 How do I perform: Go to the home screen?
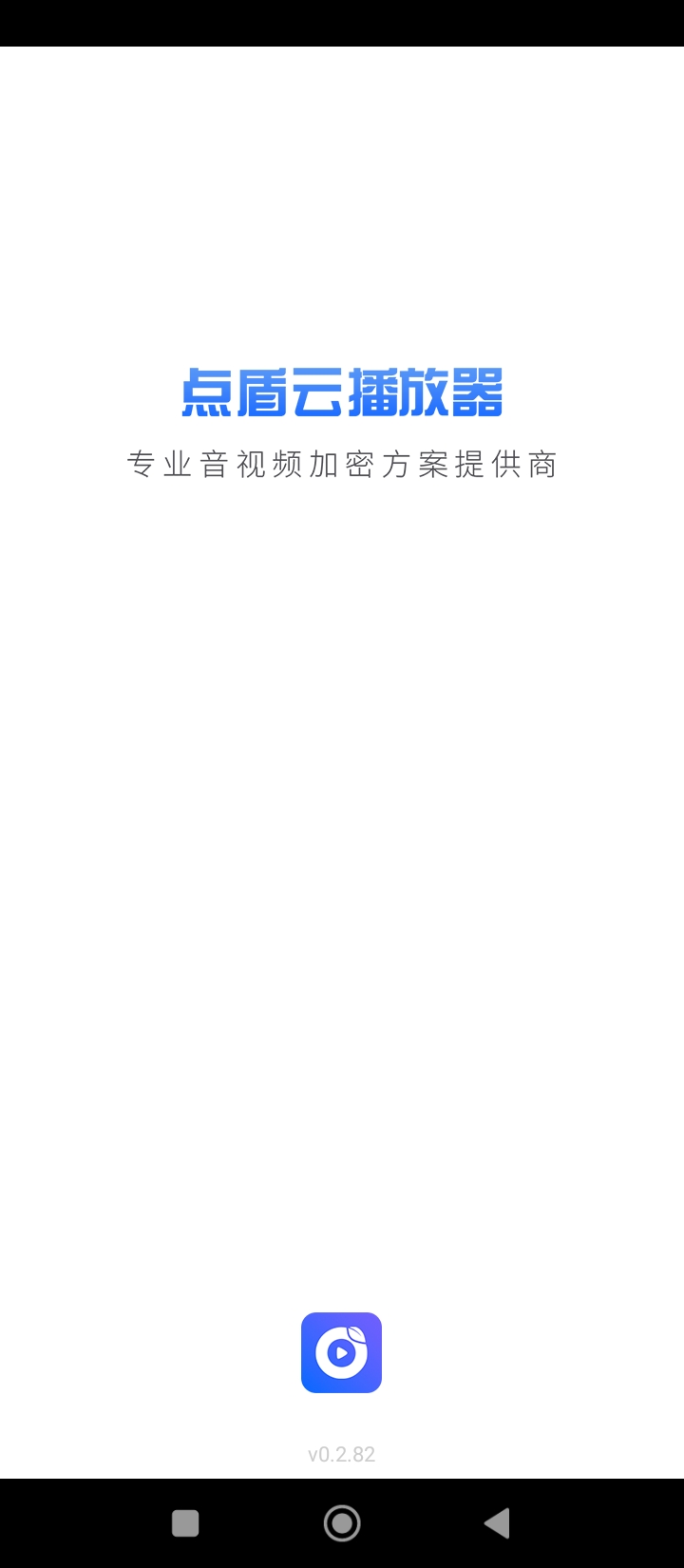pyautogui.click(x=342, y=1523)
